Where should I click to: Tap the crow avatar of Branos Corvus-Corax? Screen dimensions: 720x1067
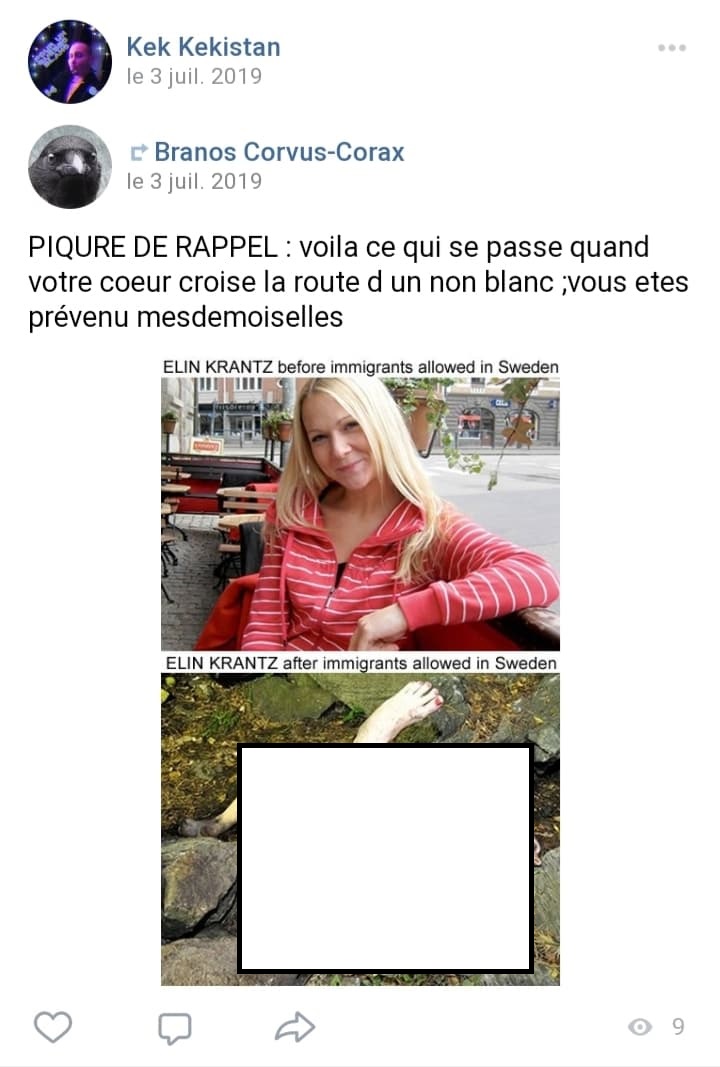70,167
